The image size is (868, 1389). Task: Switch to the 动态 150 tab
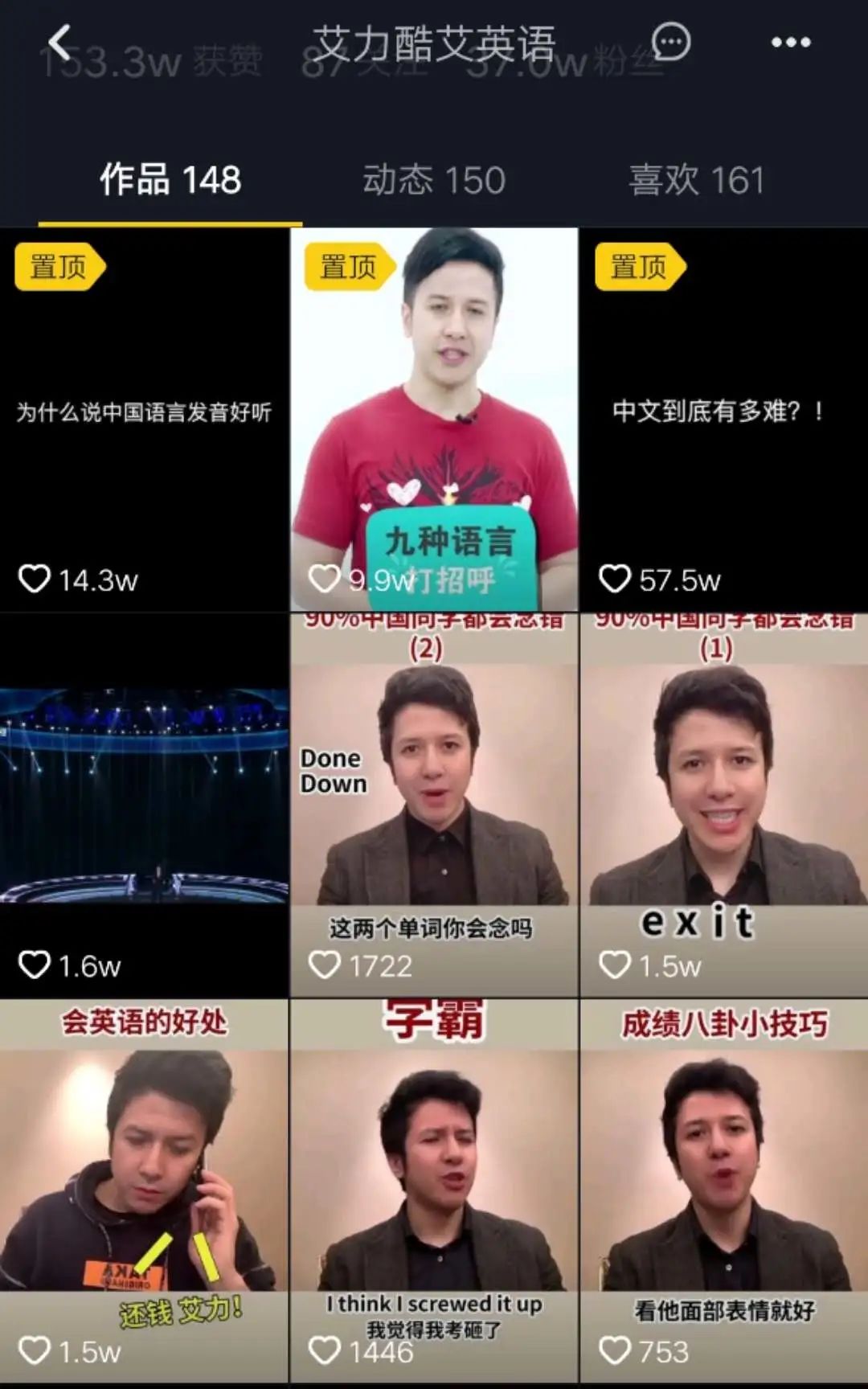[x=434, y=180]
